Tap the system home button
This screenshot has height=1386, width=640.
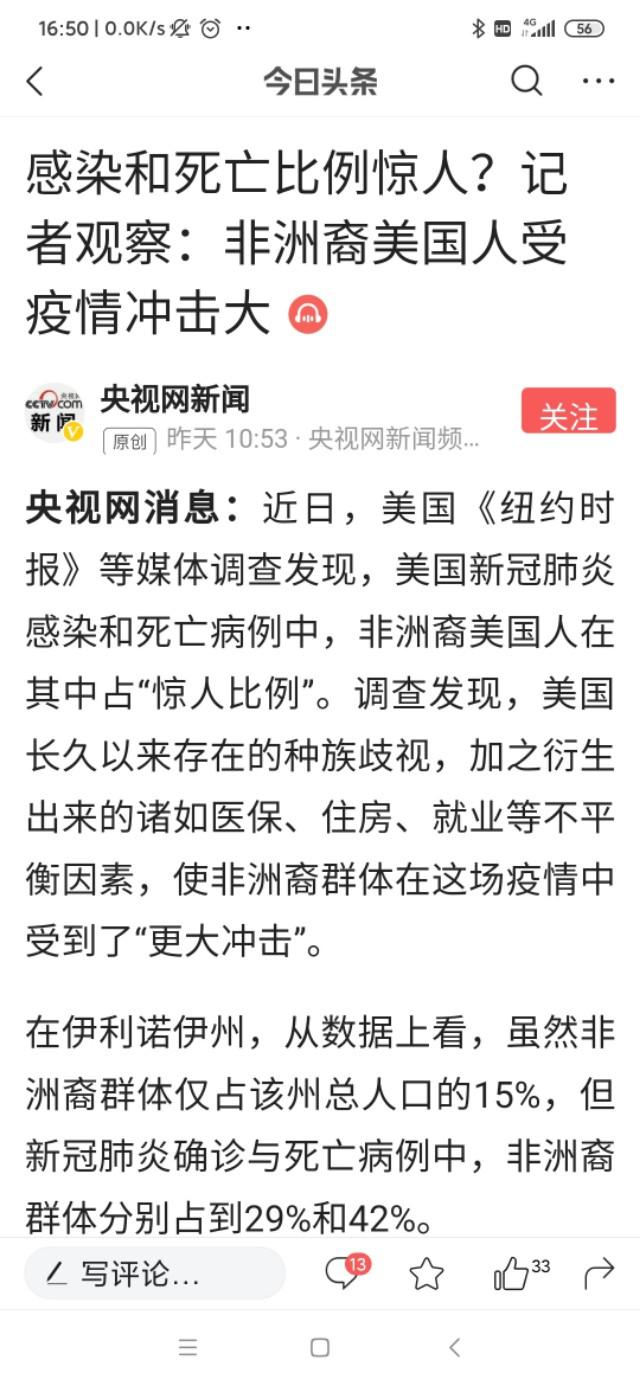(320, 1348)
